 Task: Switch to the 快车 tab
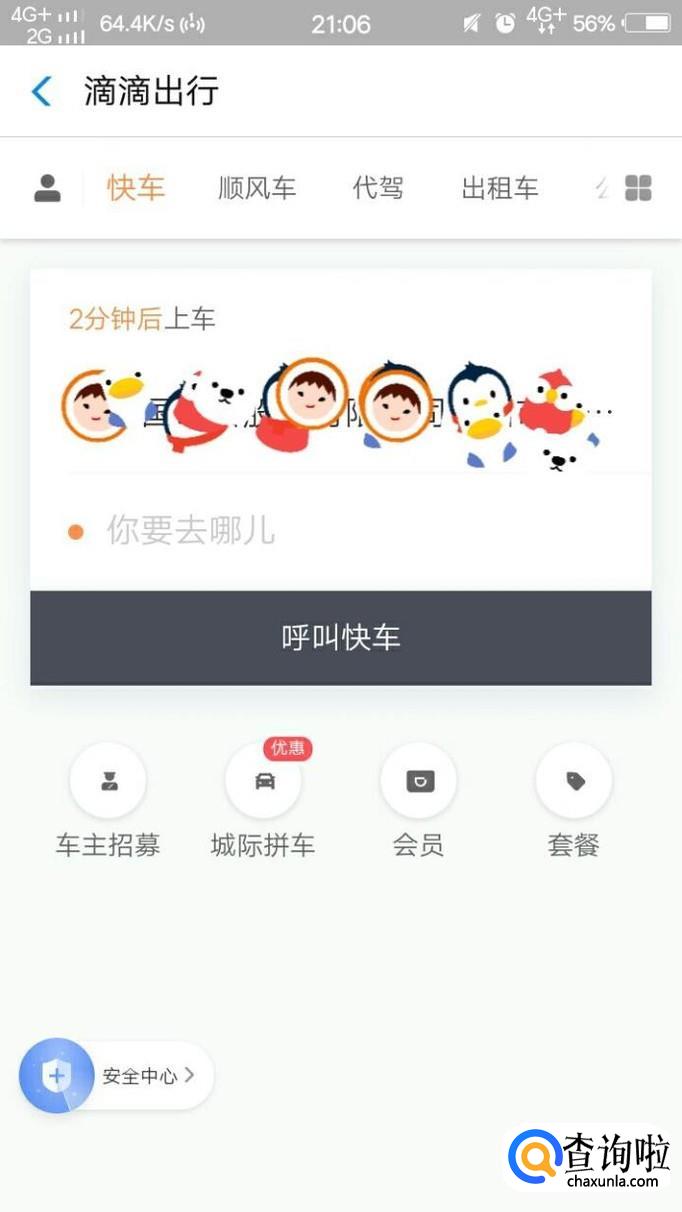136,188
